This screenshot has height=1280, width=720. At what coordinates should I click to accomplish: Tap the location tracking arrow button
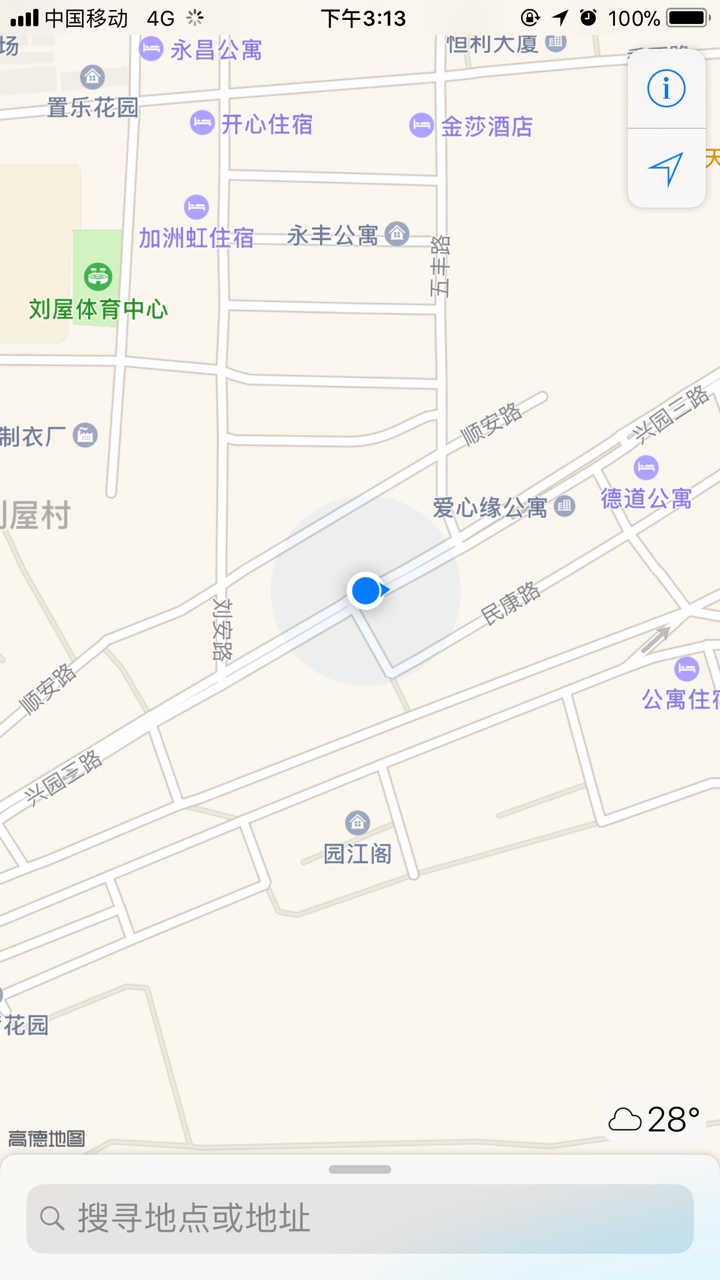click(666, 168)
